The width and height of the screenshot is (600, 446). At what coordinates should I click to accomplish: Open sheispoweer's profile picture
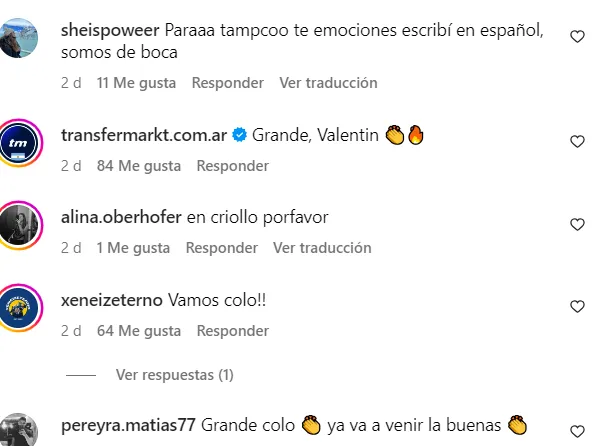tap(19, 39)
